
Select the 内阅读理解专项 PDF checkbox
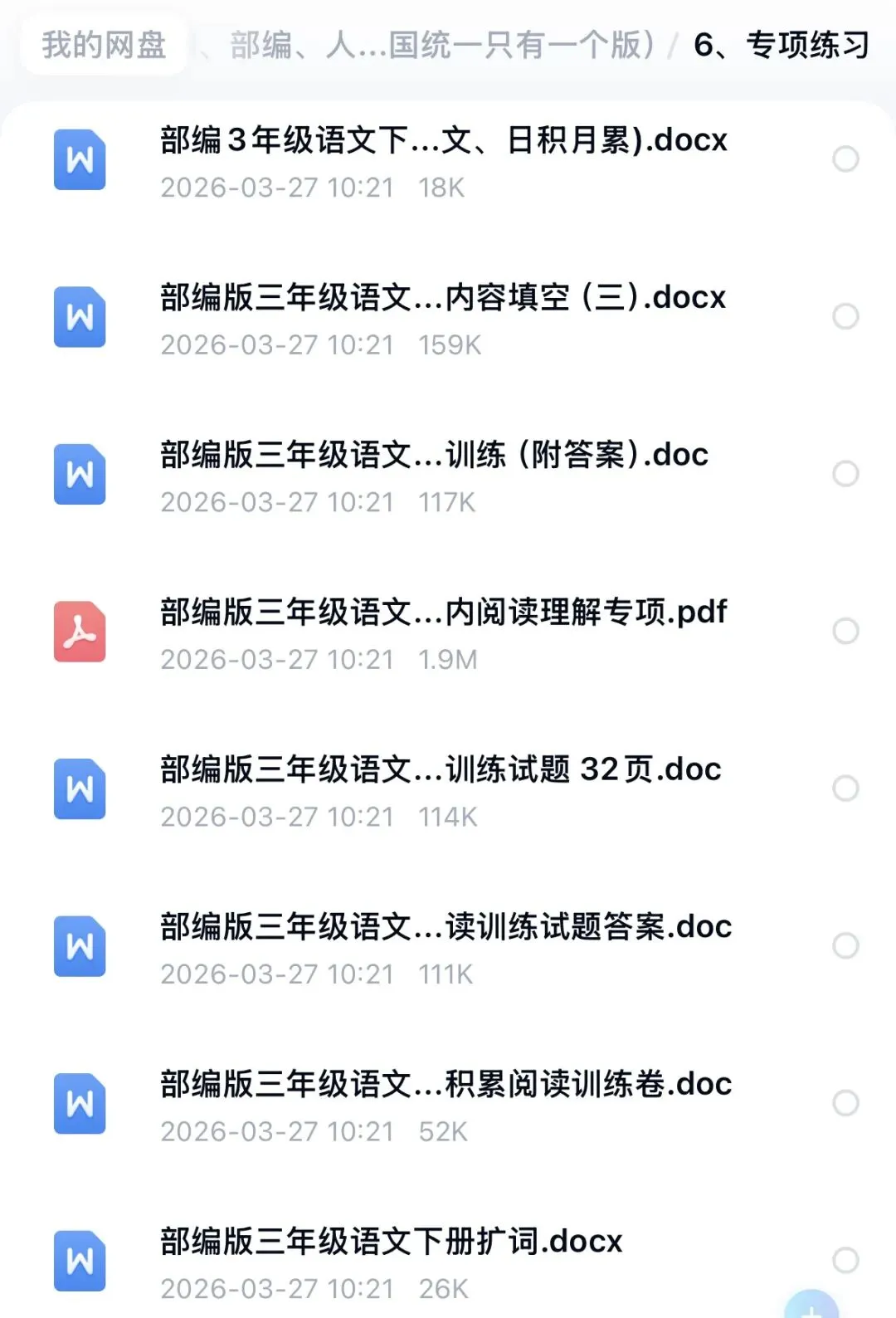click(845, 631)
